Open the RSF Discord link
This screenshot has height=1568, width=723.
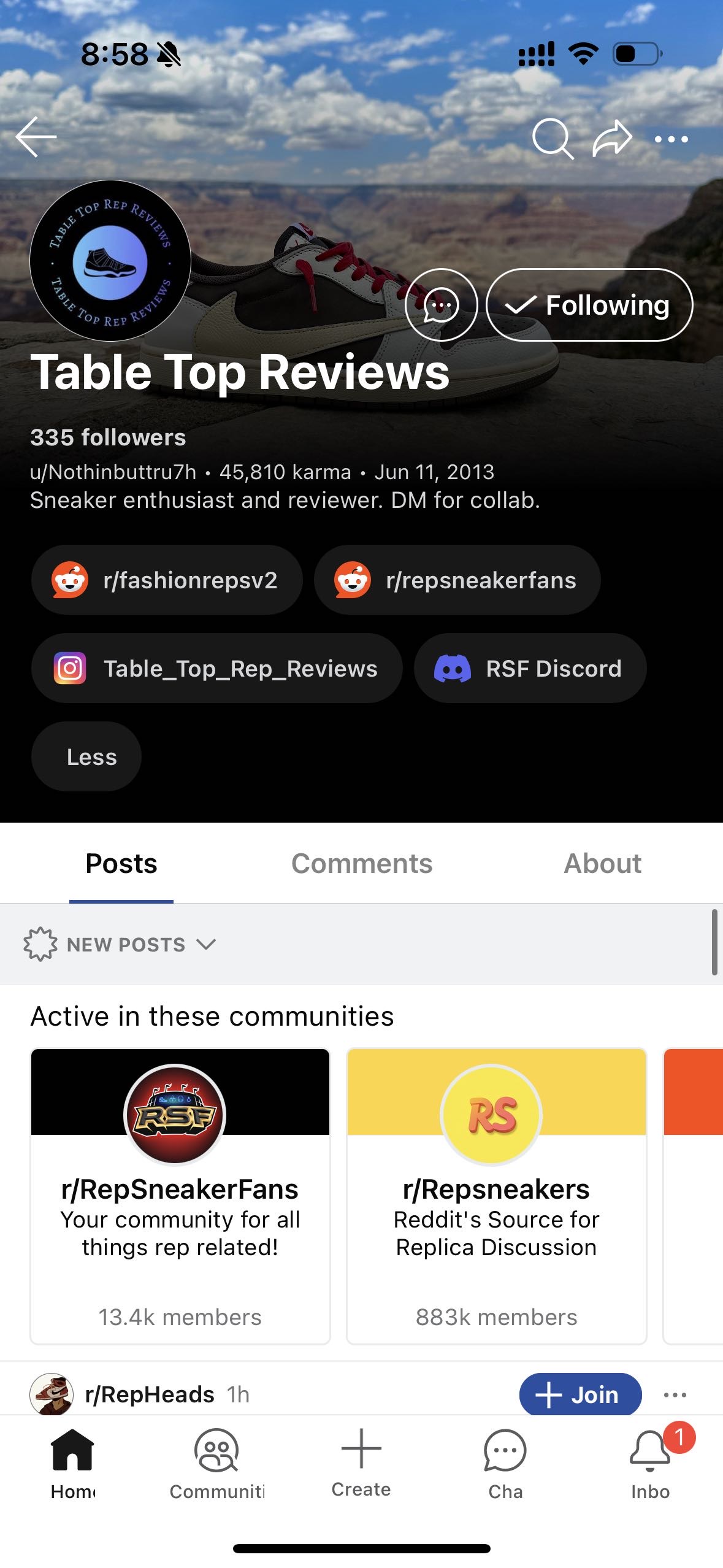coord(530,669)
